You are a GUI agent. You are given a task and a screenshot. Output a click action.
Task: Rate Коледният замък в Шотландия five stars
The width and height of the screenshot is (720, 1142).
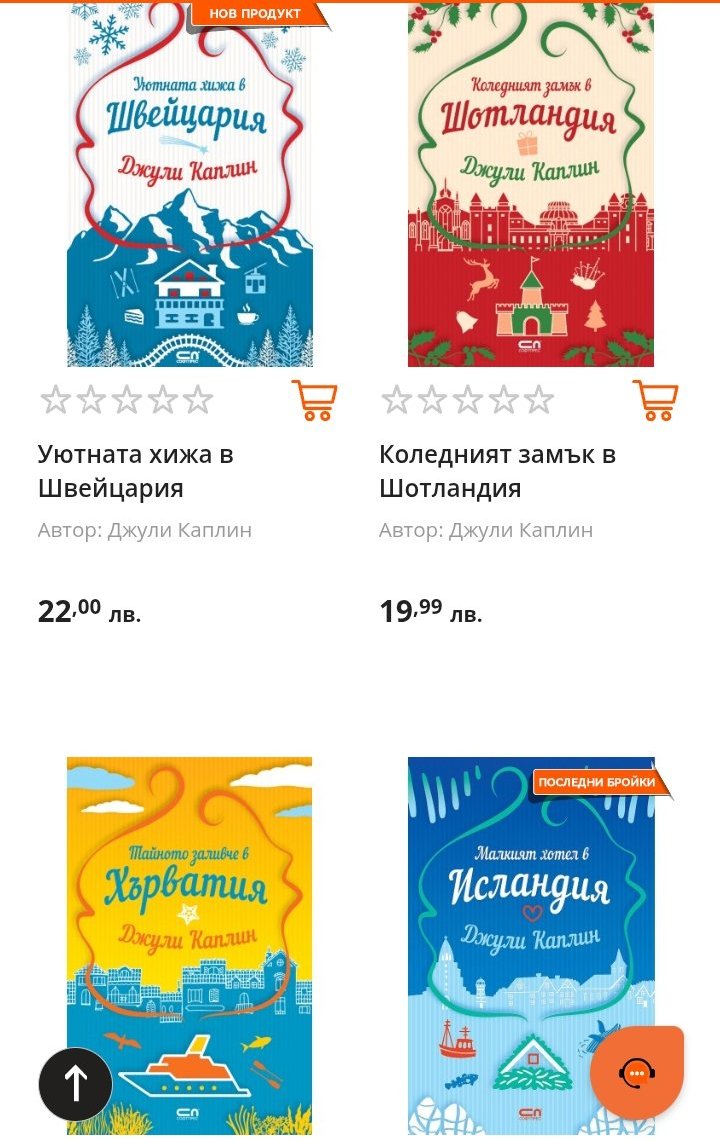[539, 400]
